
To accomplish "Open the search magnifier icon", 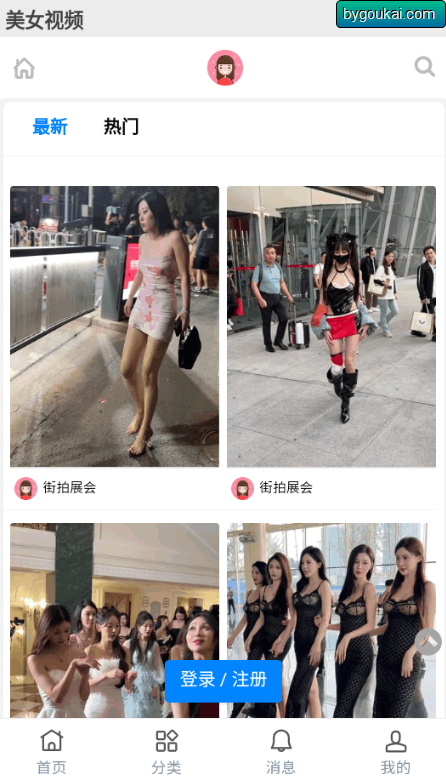I will 424,66.
